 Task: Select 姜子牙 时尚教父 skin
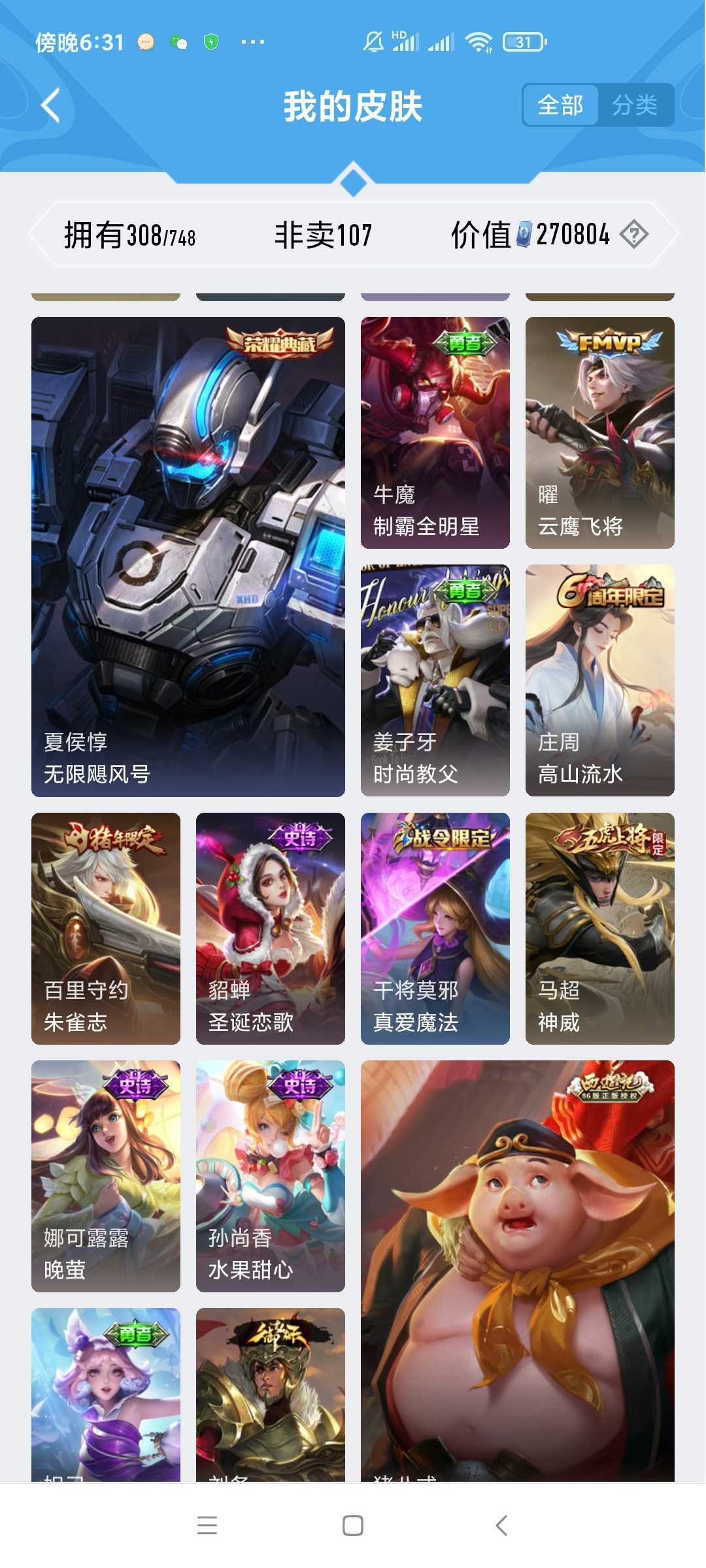[435, 679]
